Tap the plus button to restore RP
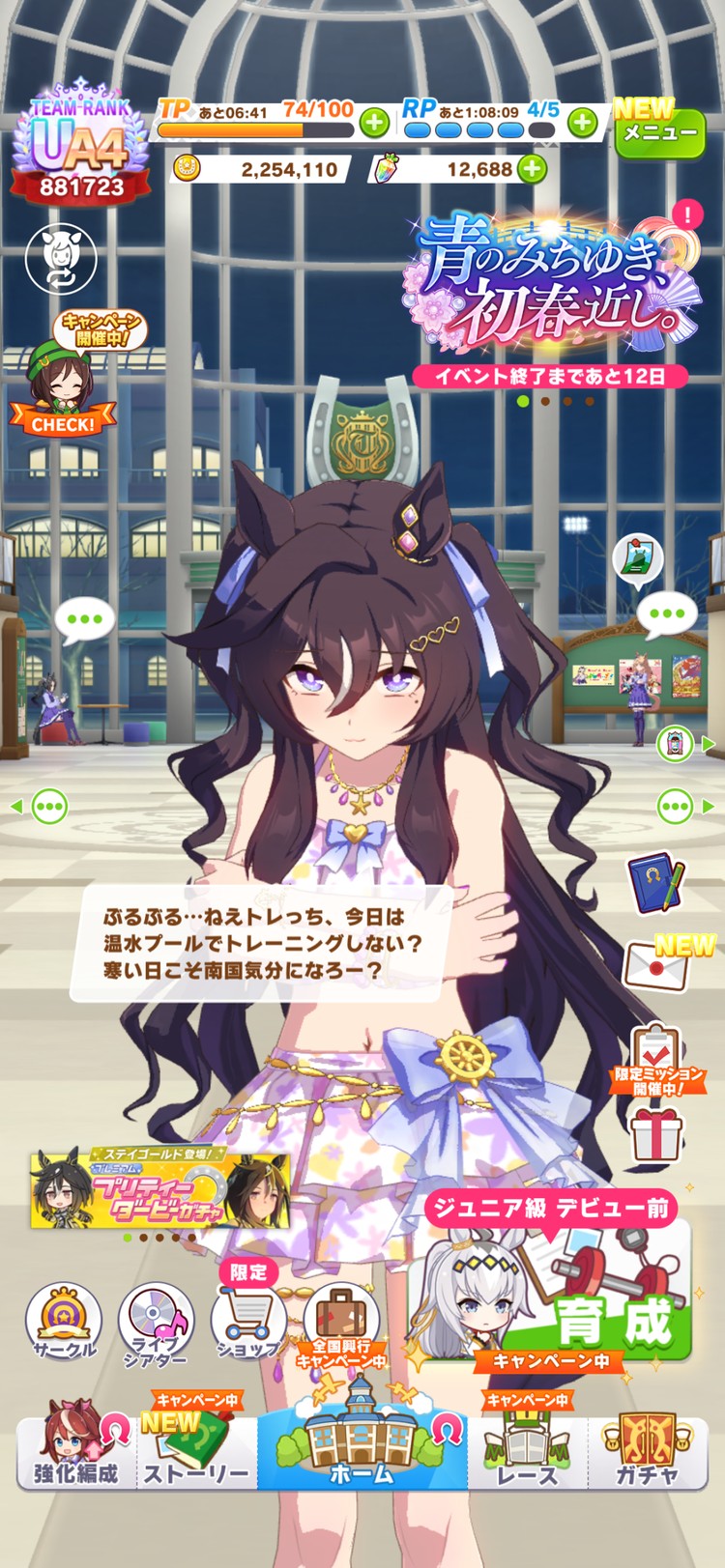This screenshot has height=1568, width=725. click(582, 123)
